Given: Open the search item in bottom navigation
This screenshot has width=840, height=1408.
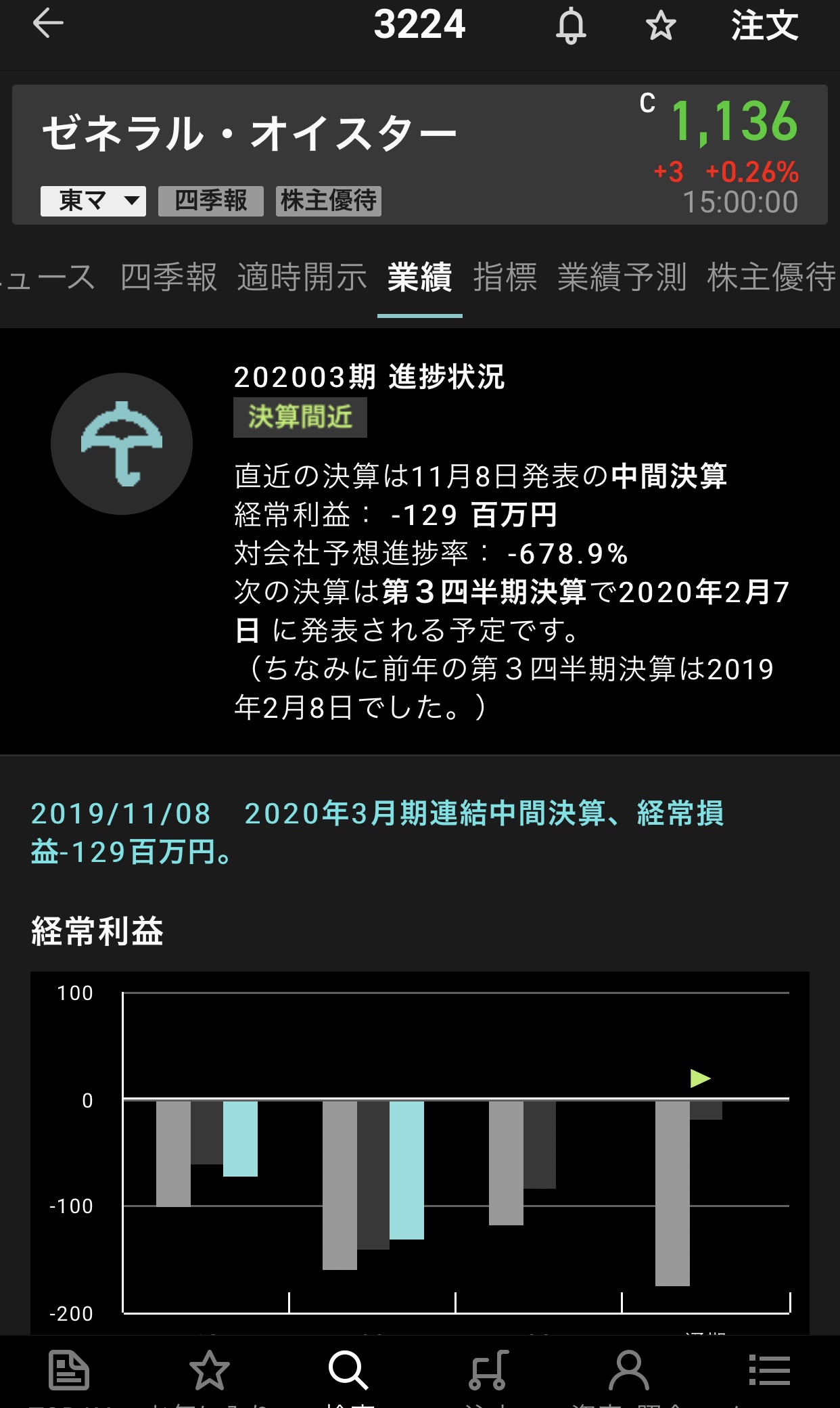Looking at the screenshot, I should 348,1371.
